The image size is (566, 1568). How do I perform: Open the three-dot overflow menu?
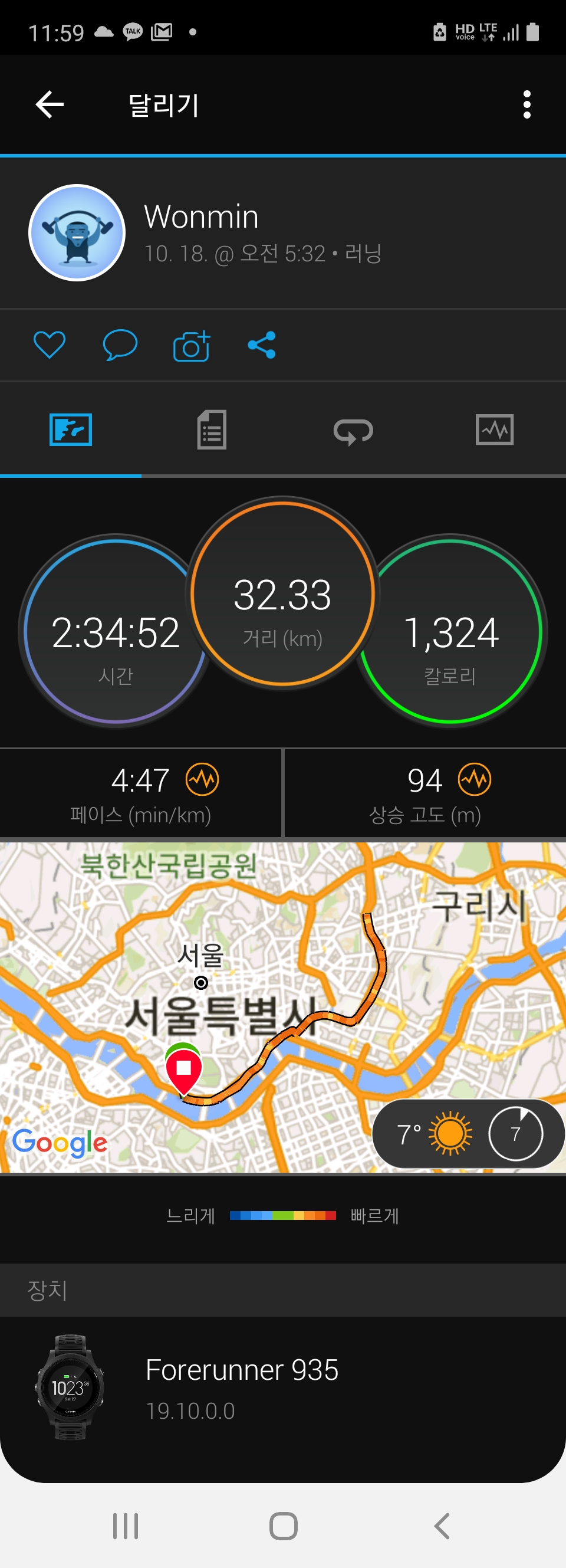[526, 104]
